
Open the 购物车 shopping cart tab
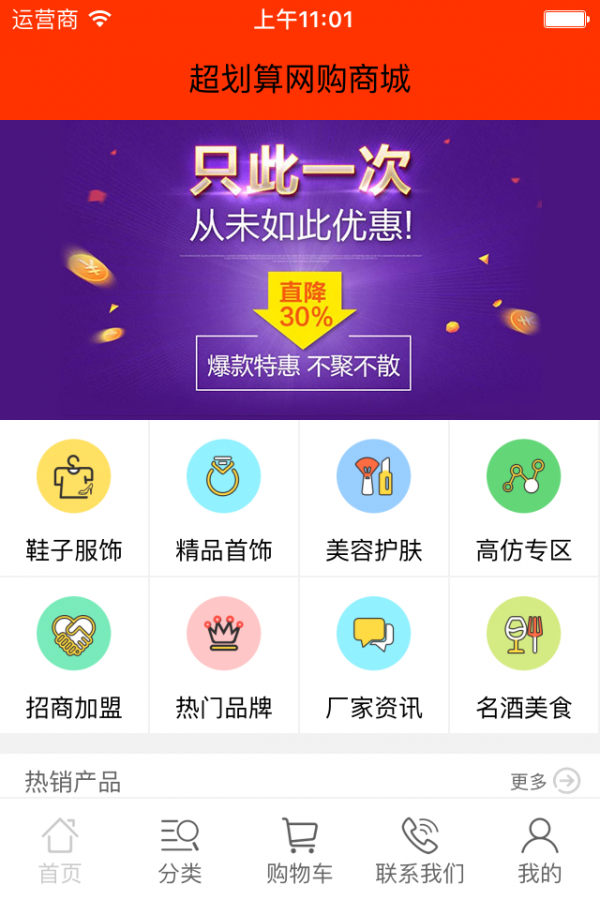tap(299, 850)
